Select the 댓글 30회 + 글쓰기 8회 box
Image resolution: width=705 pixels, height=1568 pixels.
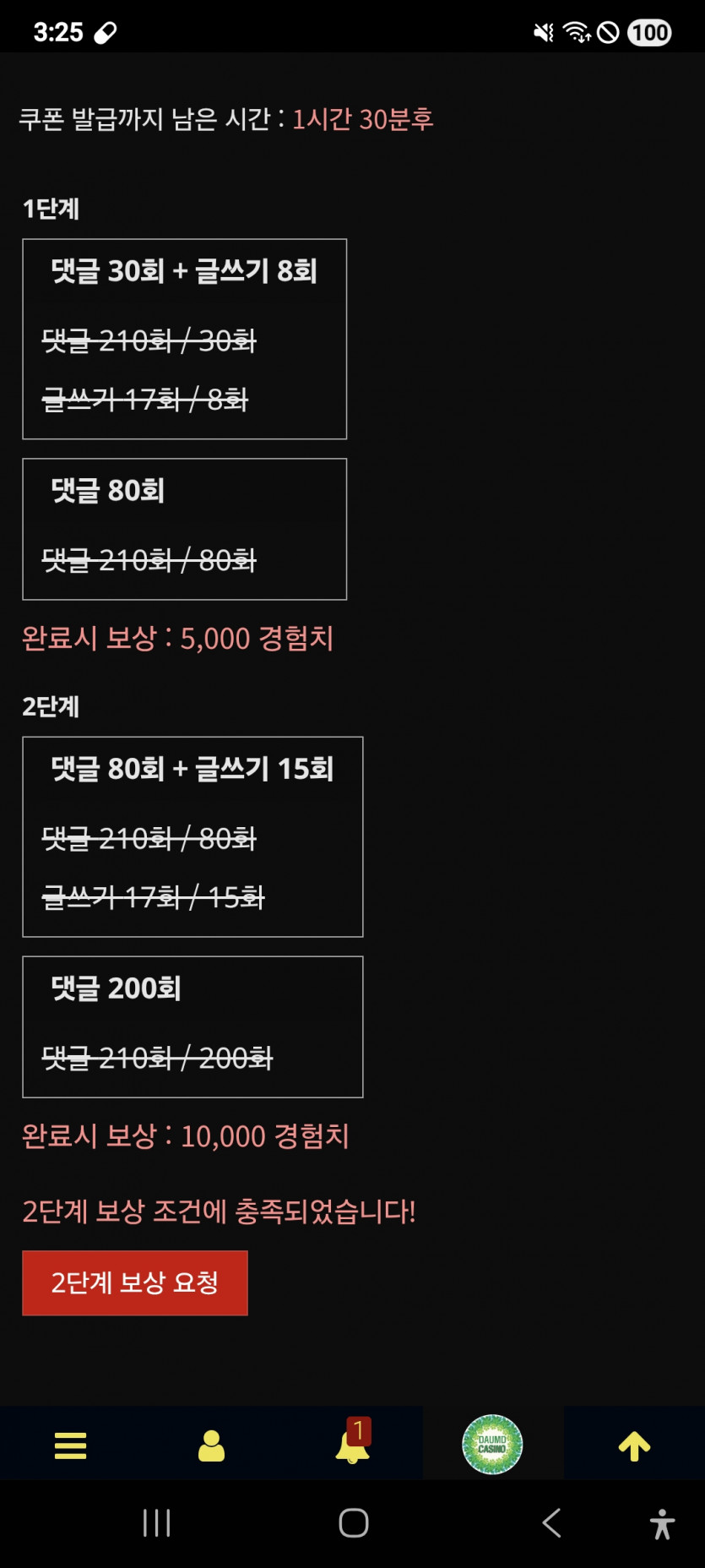184,338
